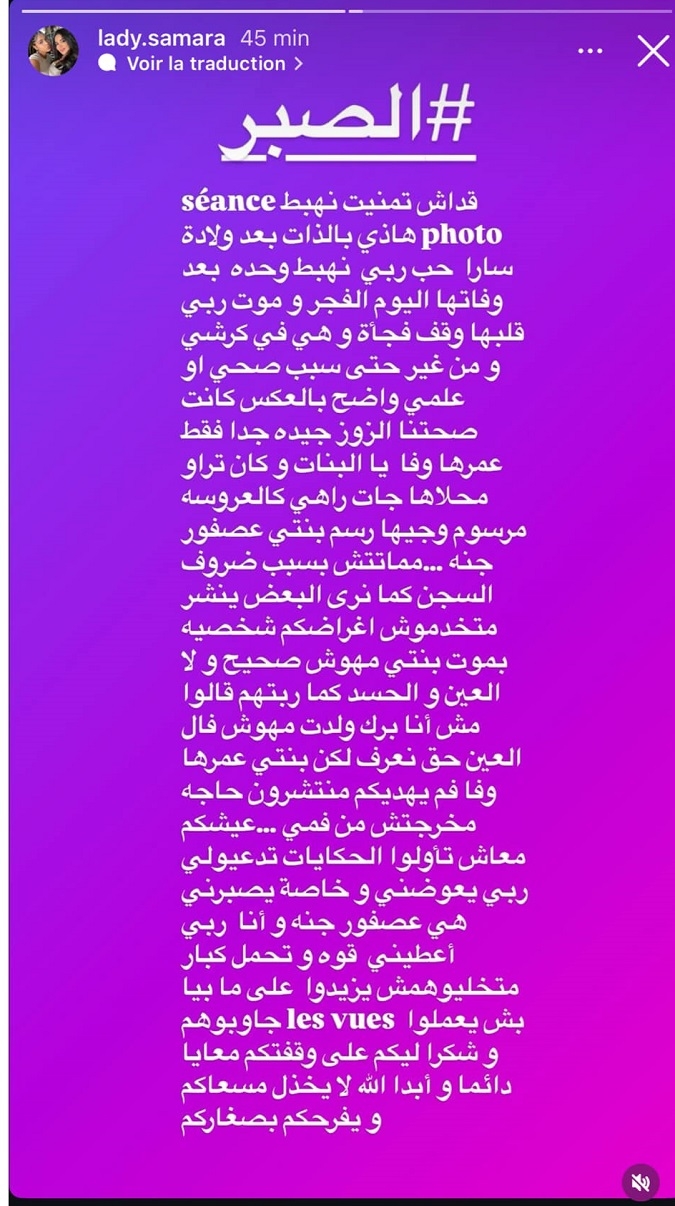Unmute the story sound
The image size is (675, 1206).
coord(640,1181)
